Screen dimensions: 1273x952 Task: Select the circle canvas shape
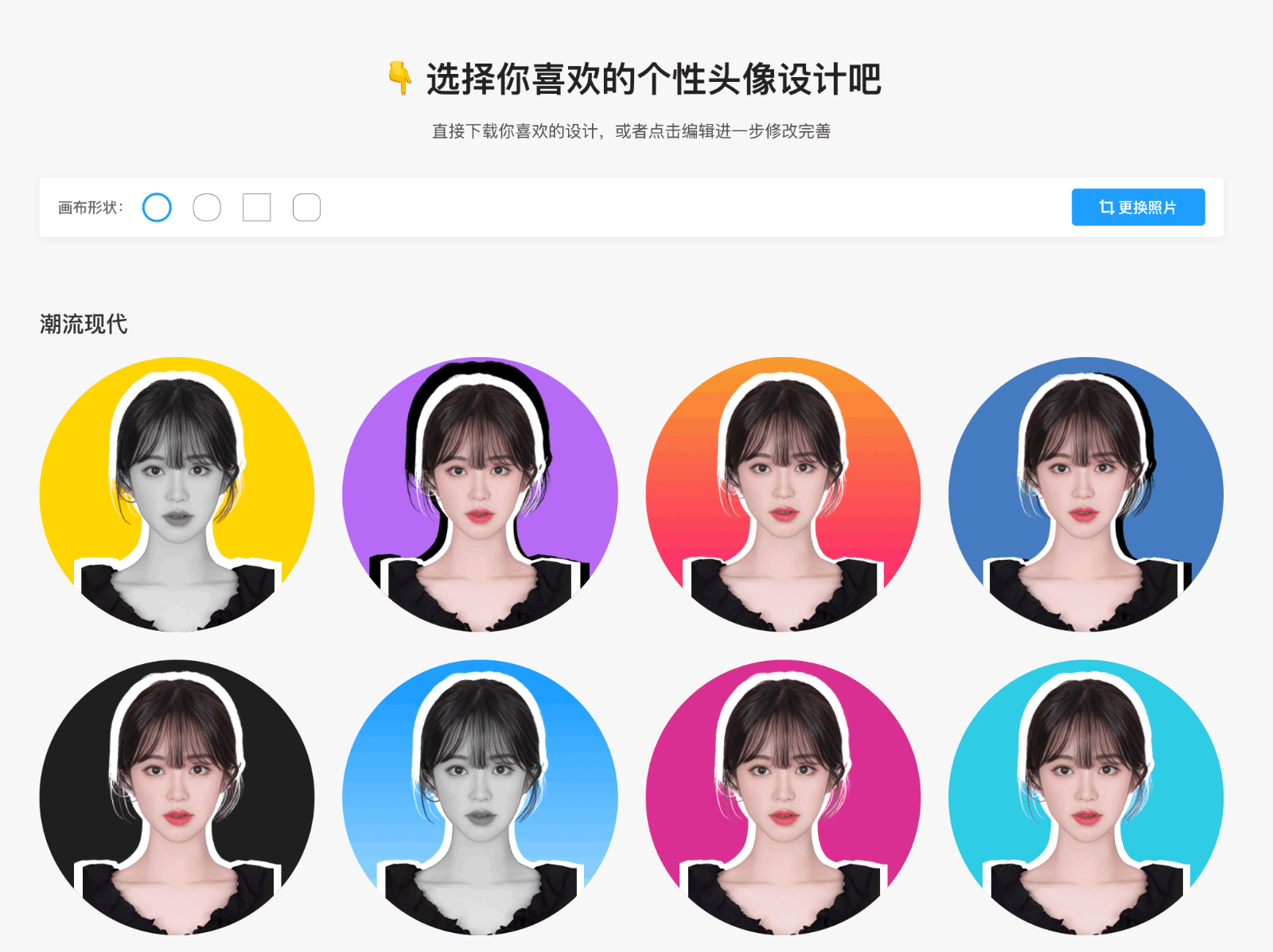[x=157, y=208]
